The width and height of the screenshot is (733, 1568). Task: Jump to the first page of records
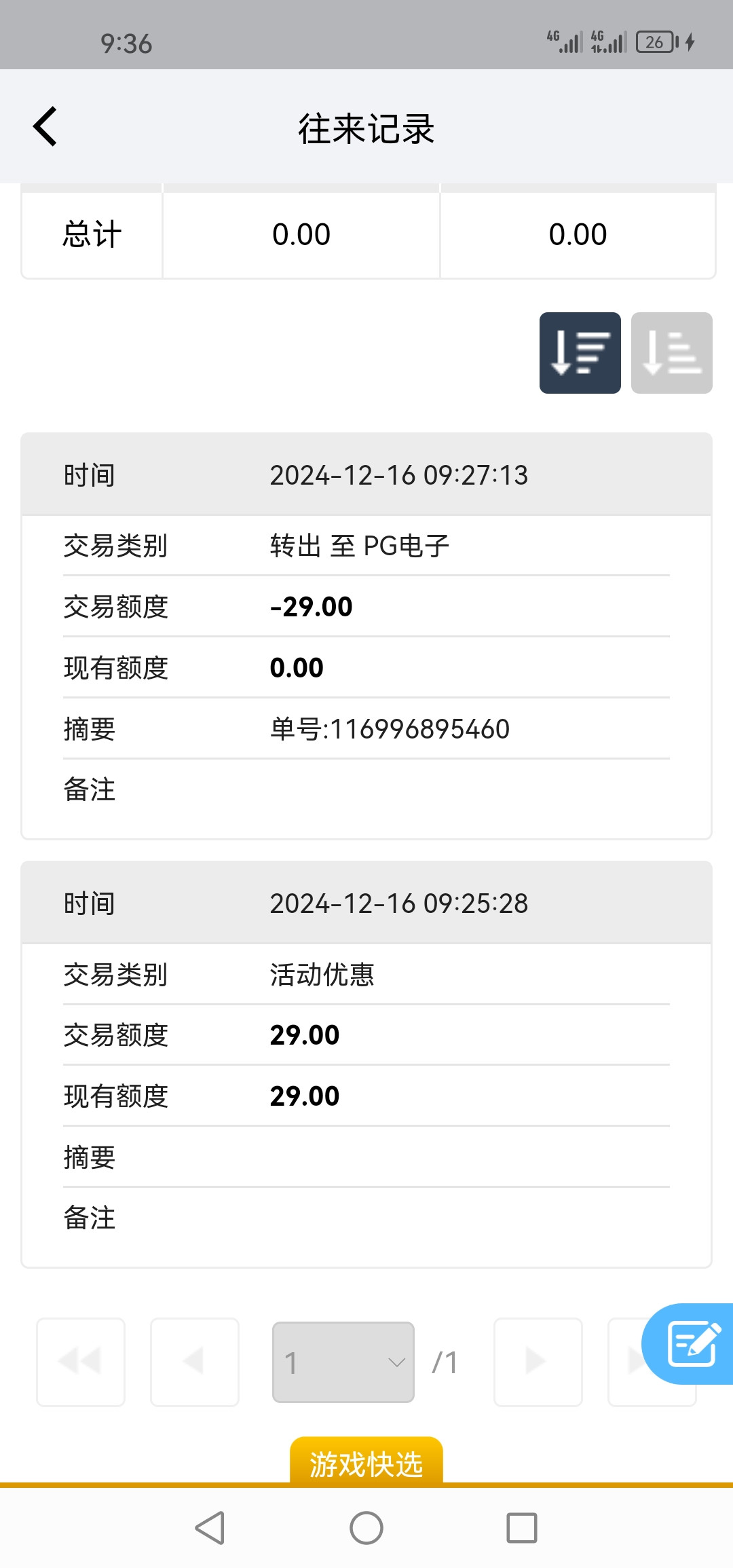[x=81, y=1362]
